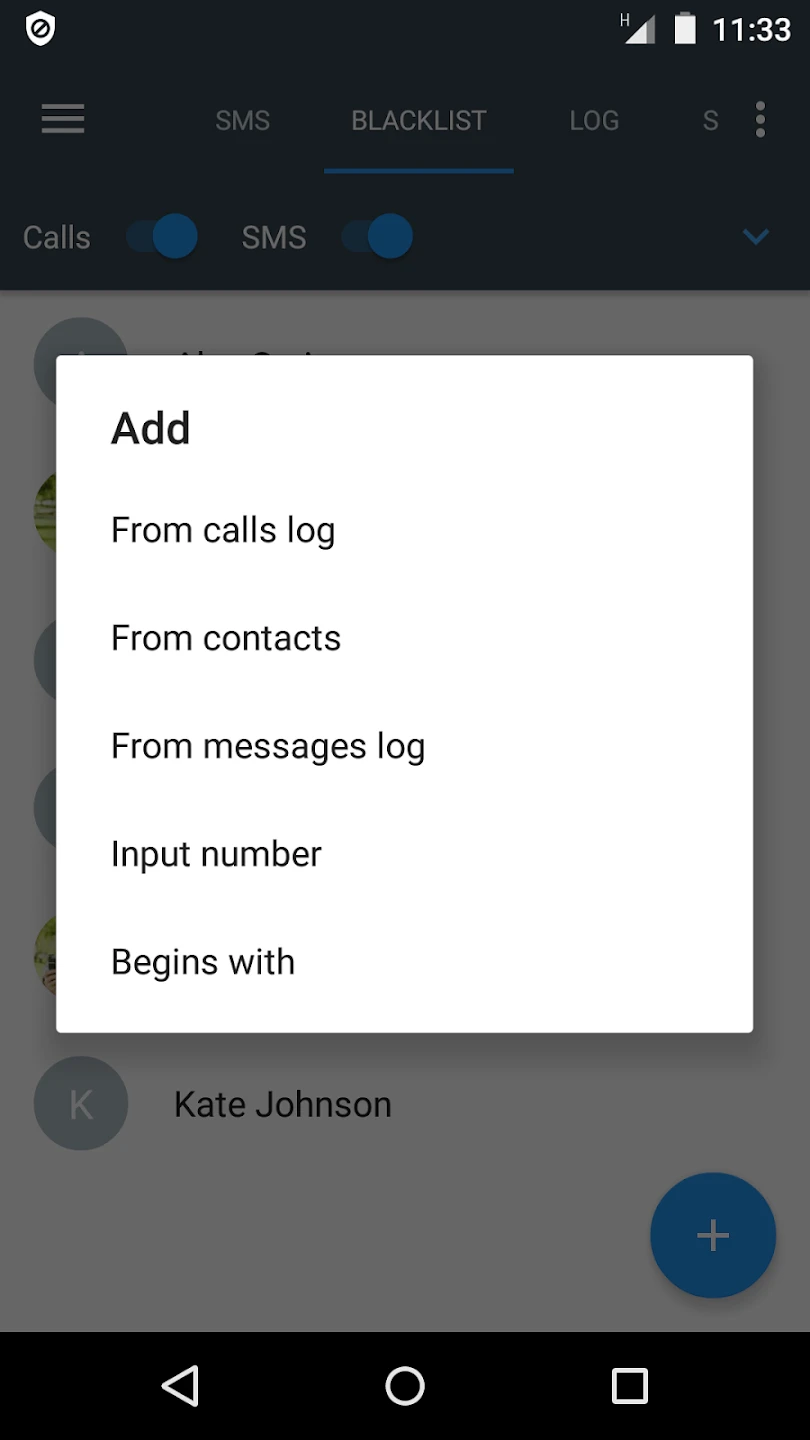Switch to the LOG tab
Screen dimensions: 810x1440
click(x=594, y=121)
